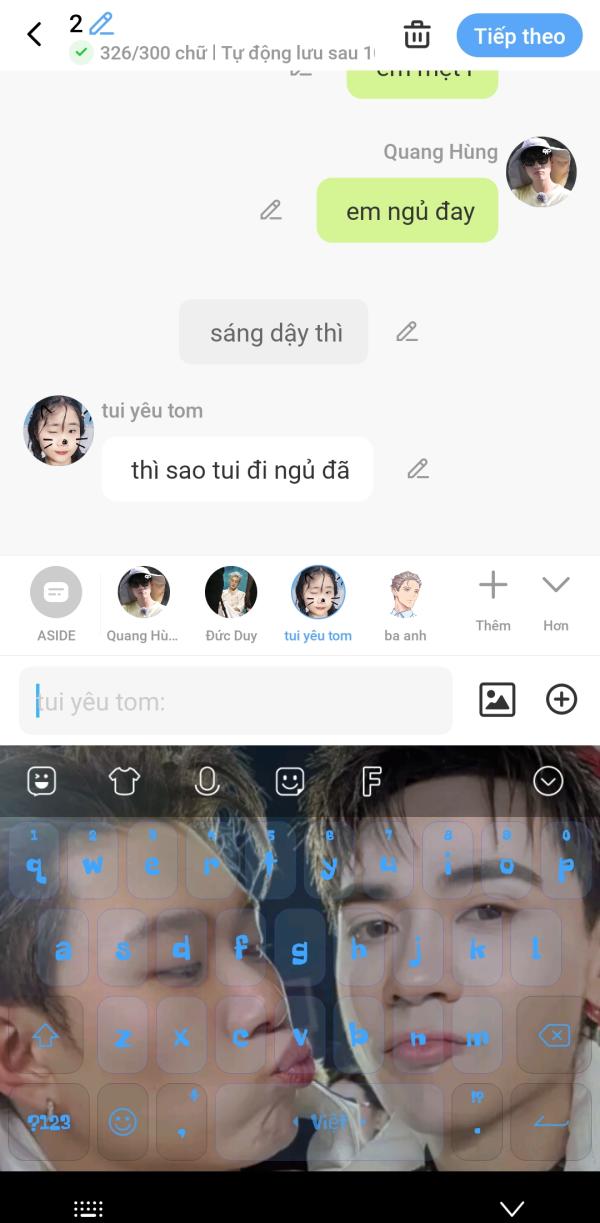Edit the message 'em ngủ đay'

(x=271, y=210)
